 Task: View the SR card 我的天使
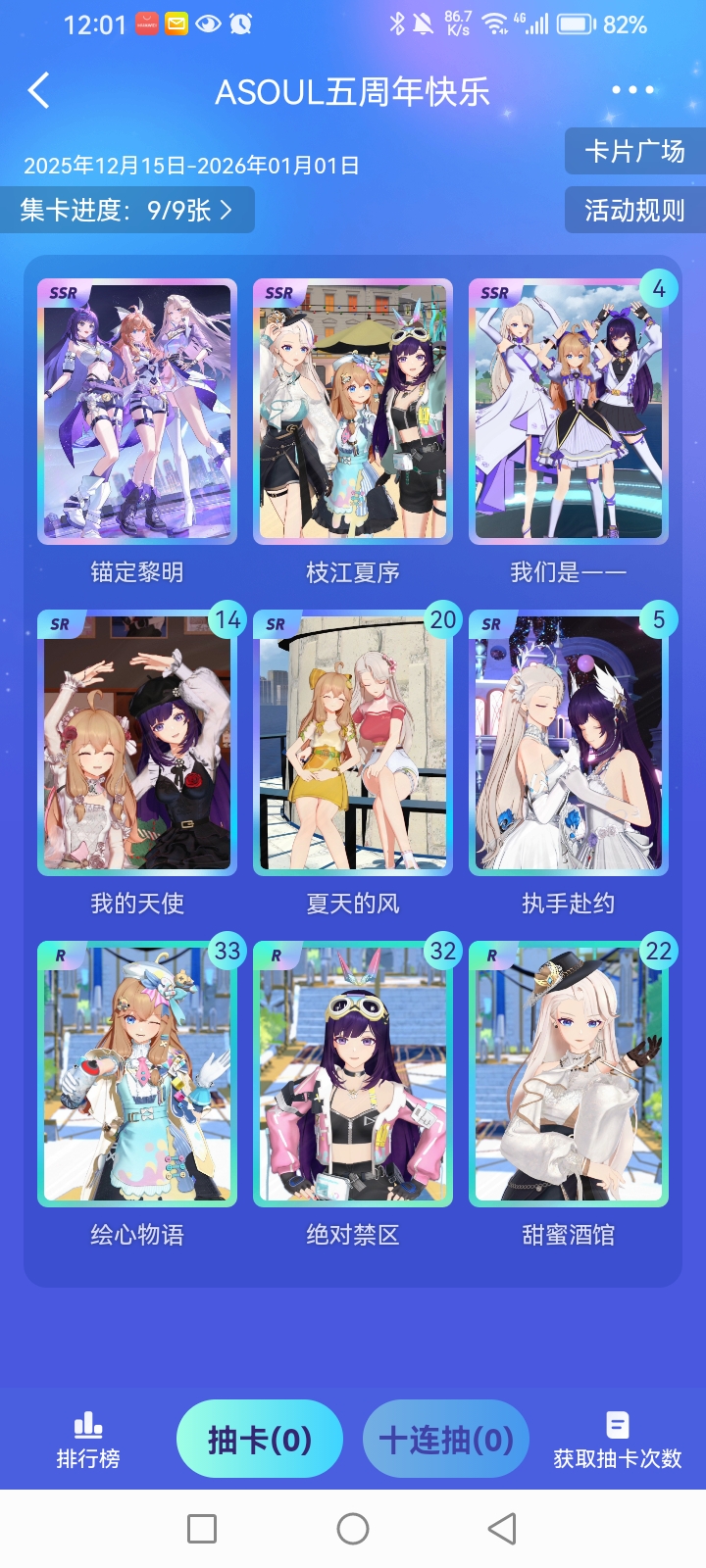(x=137, y=743)
